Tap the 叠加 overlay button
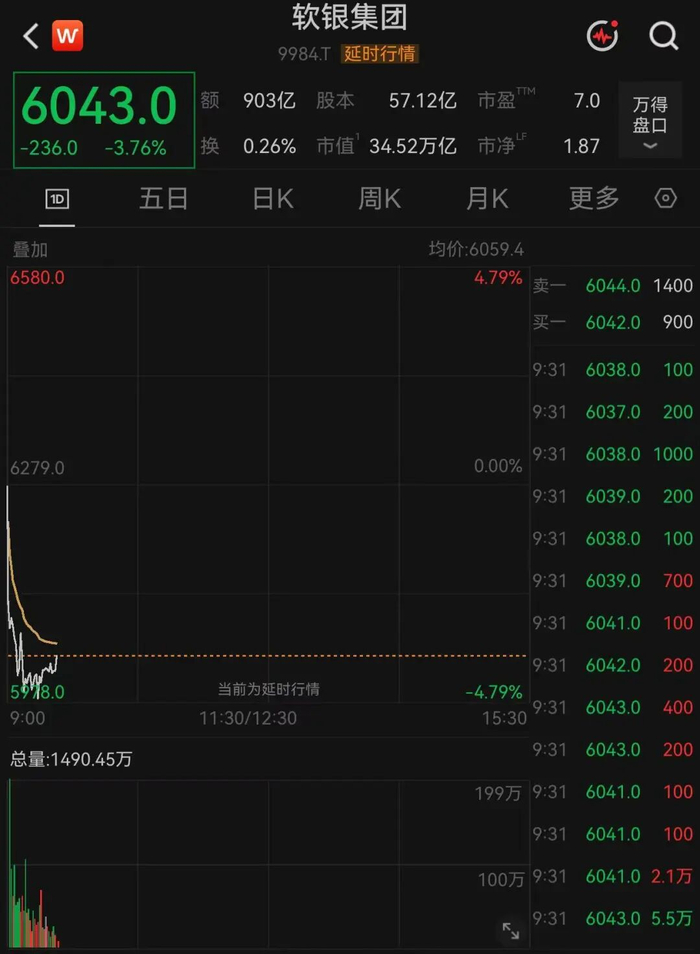 click(x=30, y=249)
